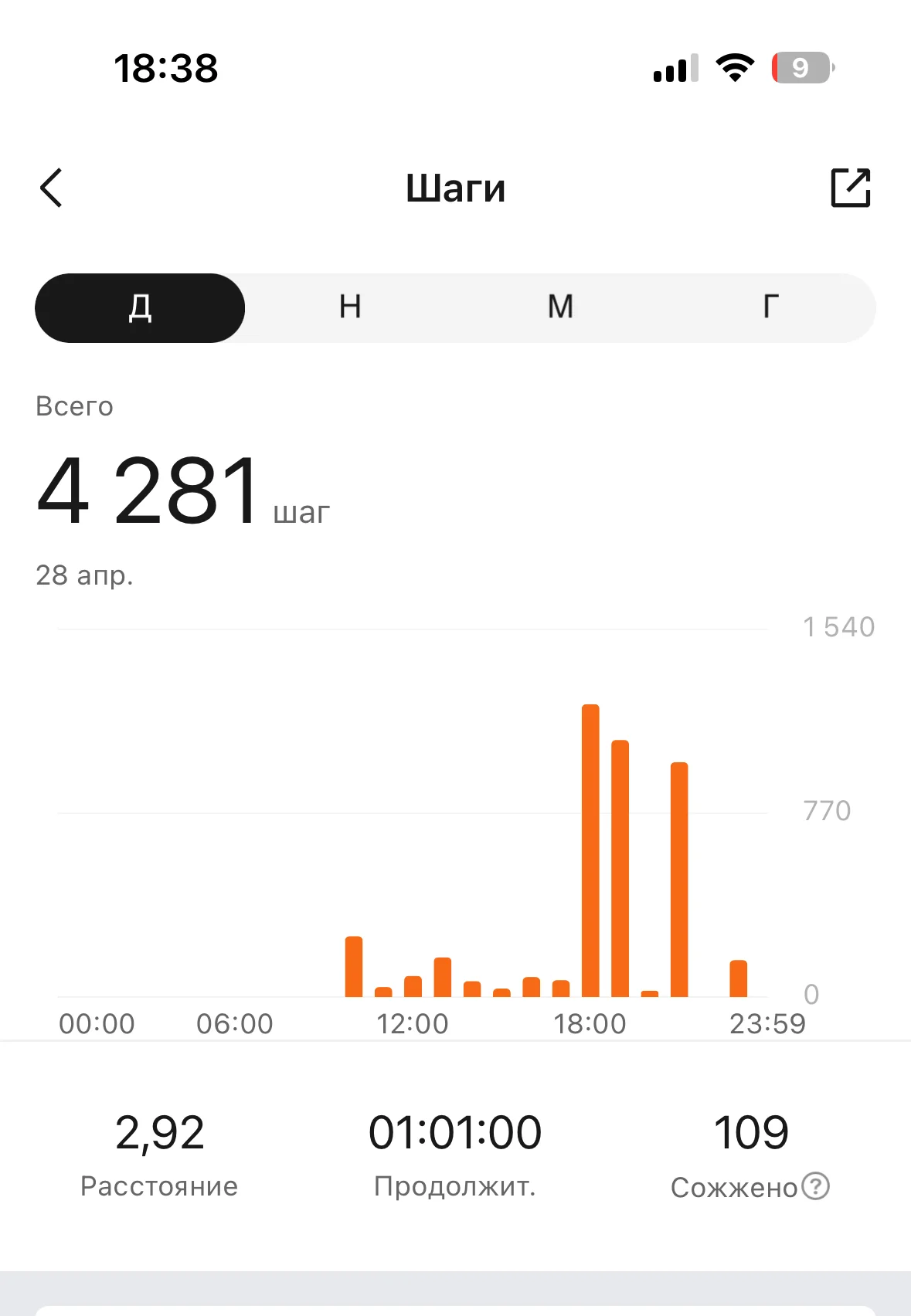Go back from the Шаги screen

click(x=51, y=188)
